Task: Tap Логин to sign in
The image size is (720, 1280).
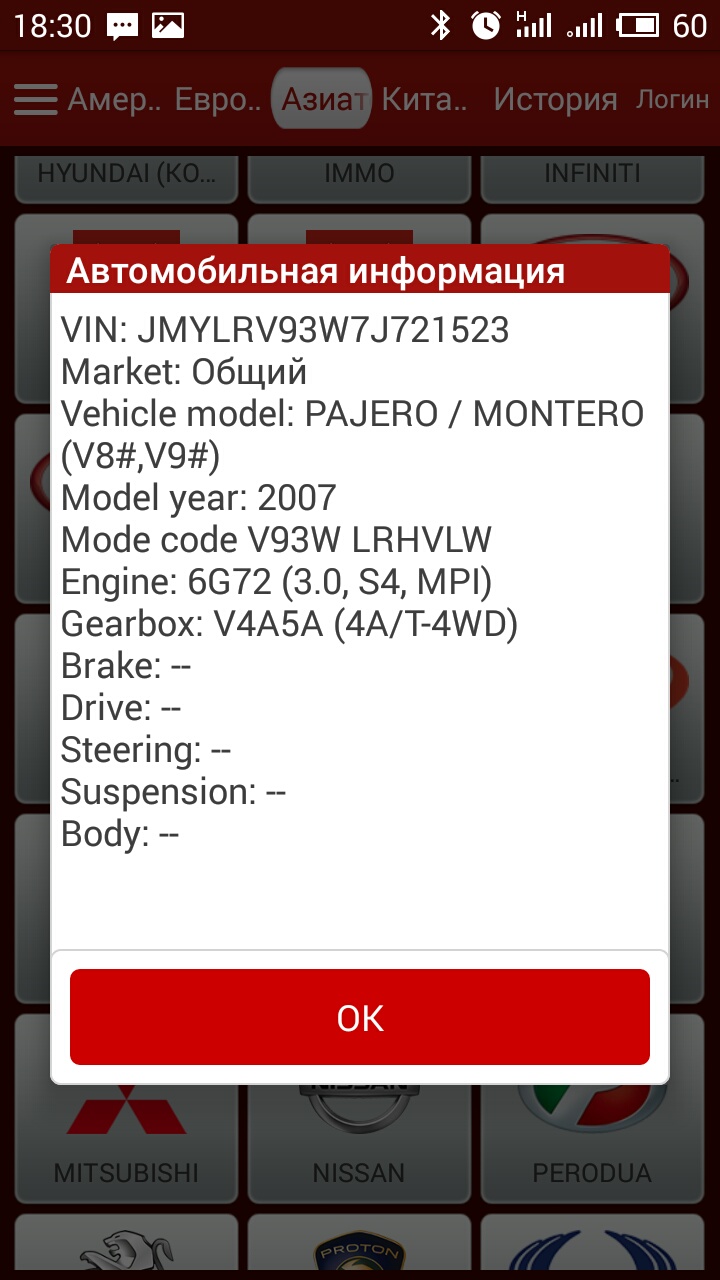Action: point(673,100)
